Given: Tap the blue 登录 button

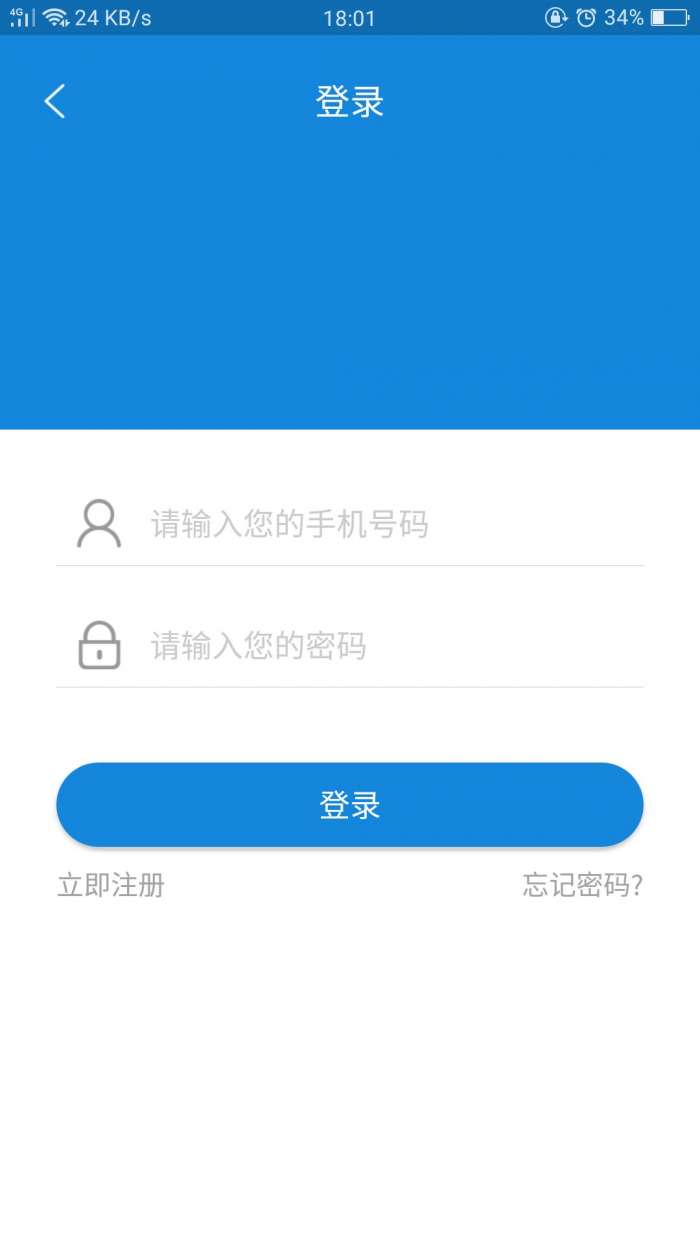Looking at the screenshot, I should 350,805.
